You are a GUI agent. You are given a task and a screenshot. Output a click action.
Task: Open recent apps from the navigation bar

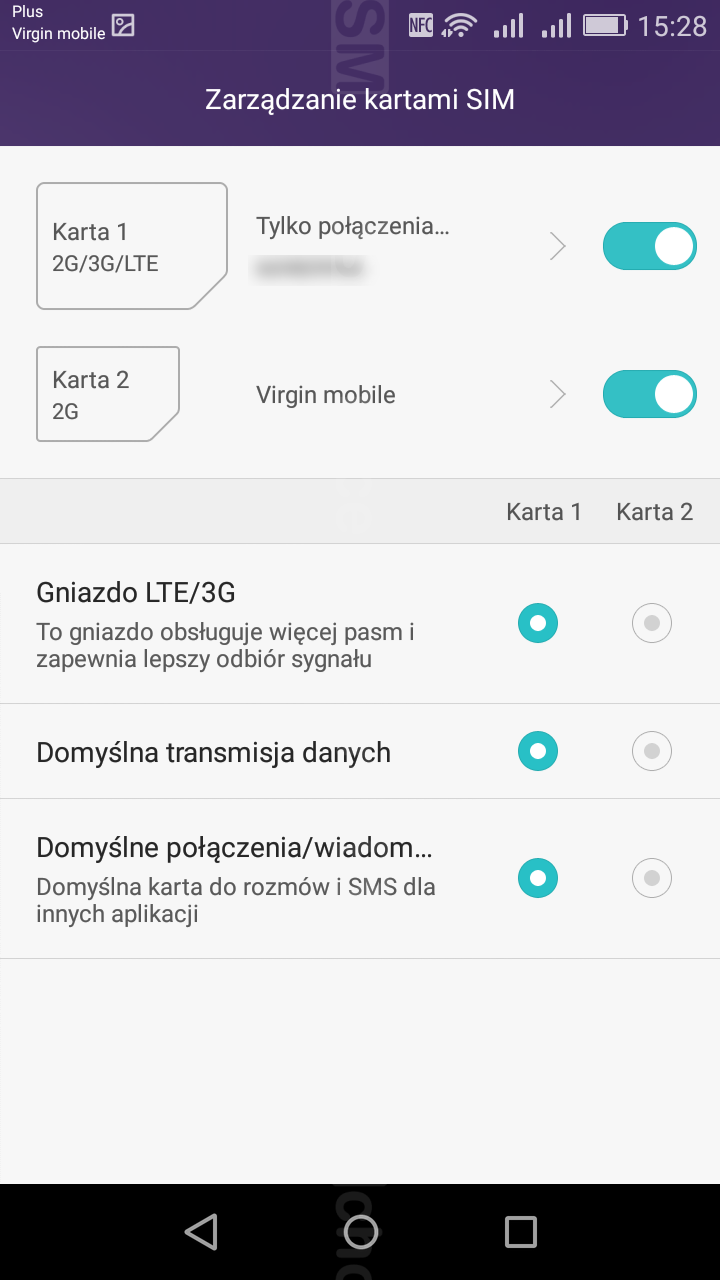(520, 1232)
